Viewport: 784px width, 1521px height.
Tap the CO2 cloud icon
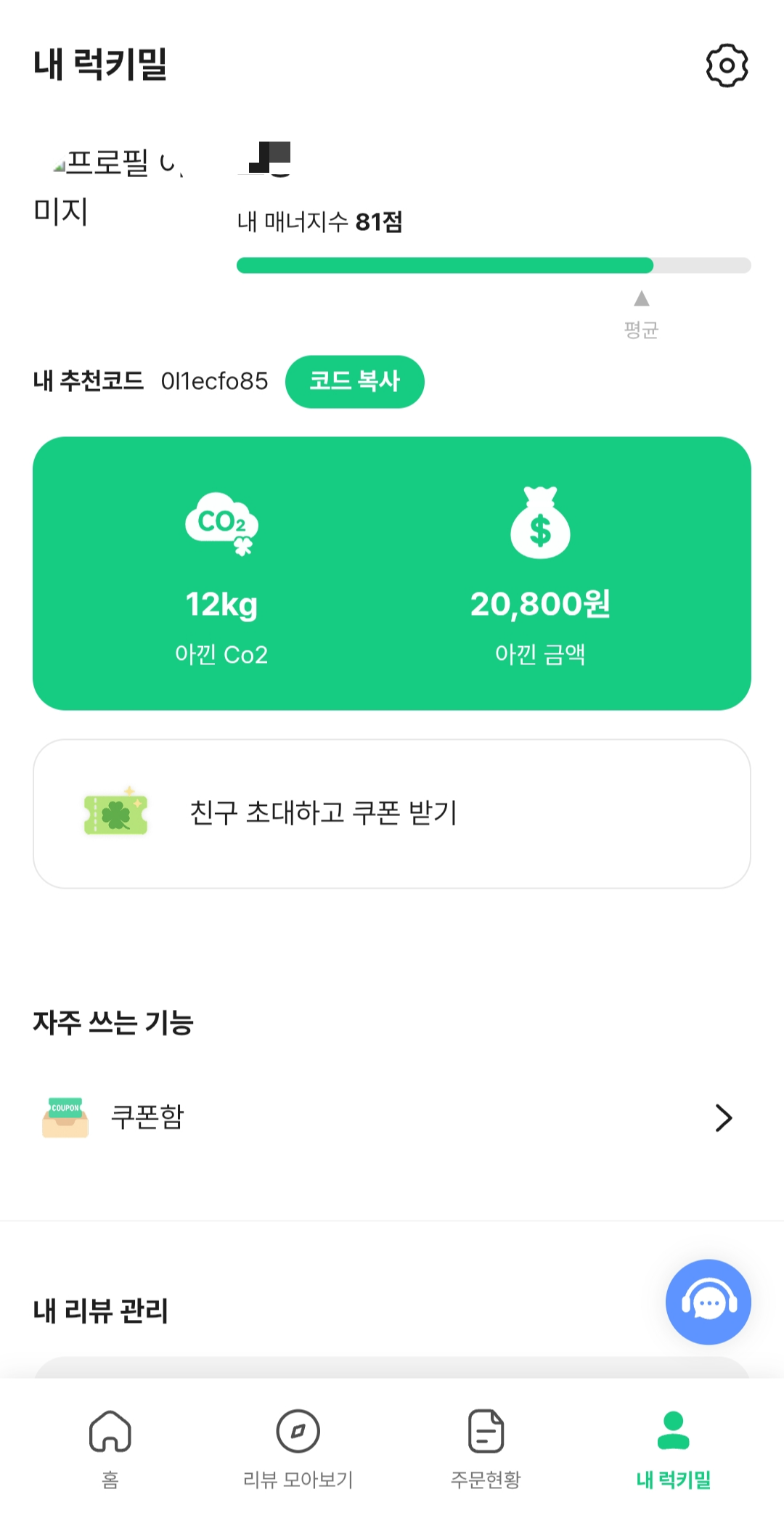coord(221,524)
